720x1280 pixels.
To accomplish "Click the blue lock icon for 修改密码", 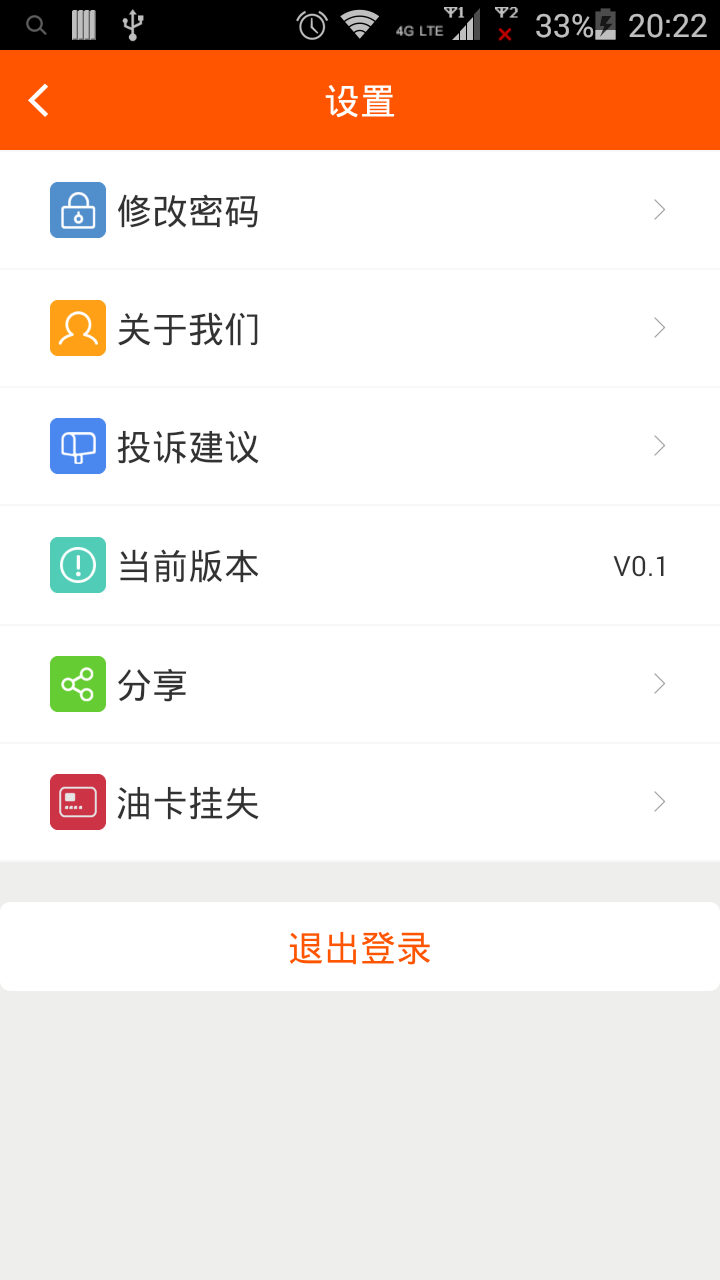I will coord(77,209).
